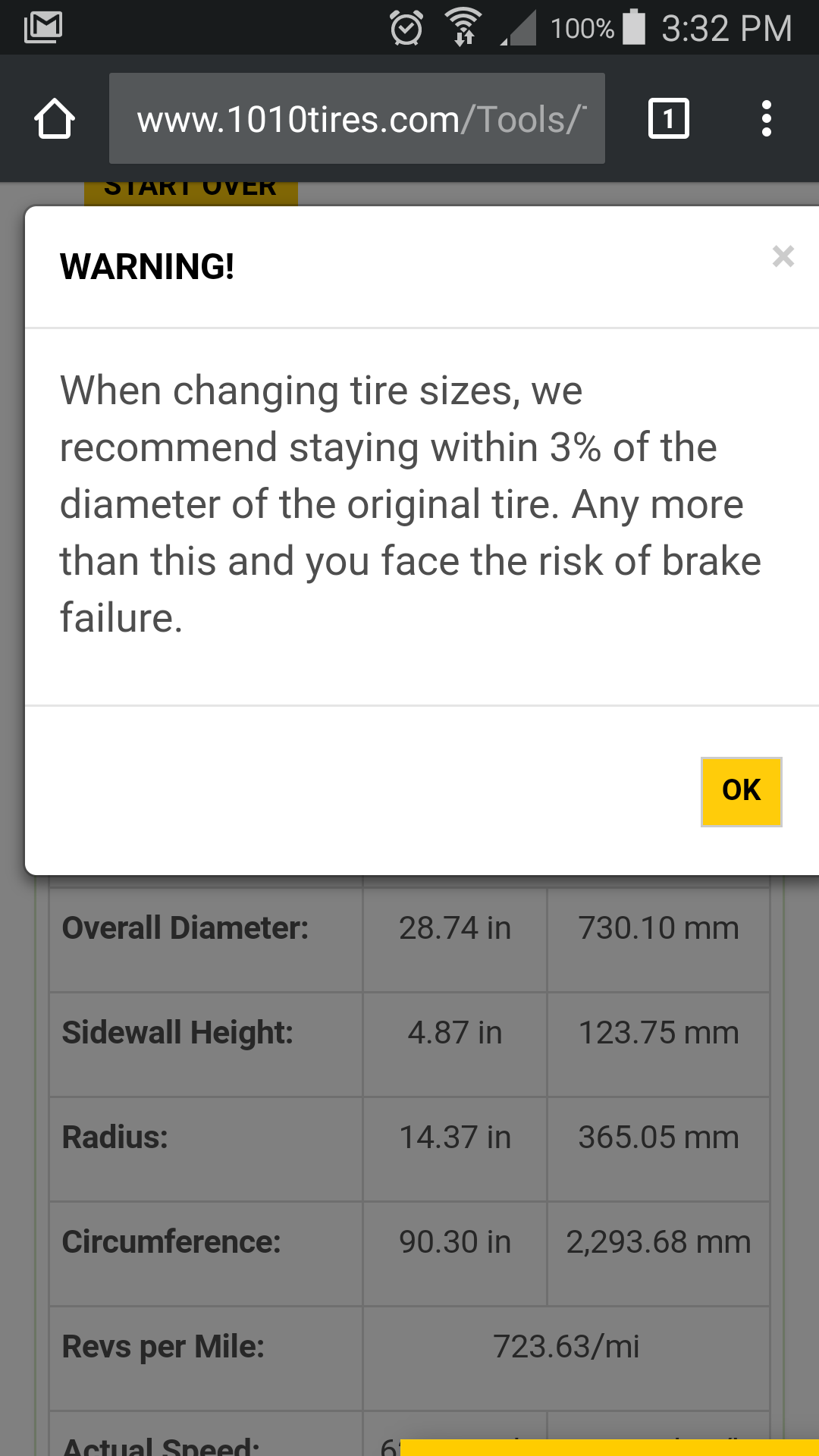
Task: Tap the 1010tires.com address bar
Action: click(357, 118)
